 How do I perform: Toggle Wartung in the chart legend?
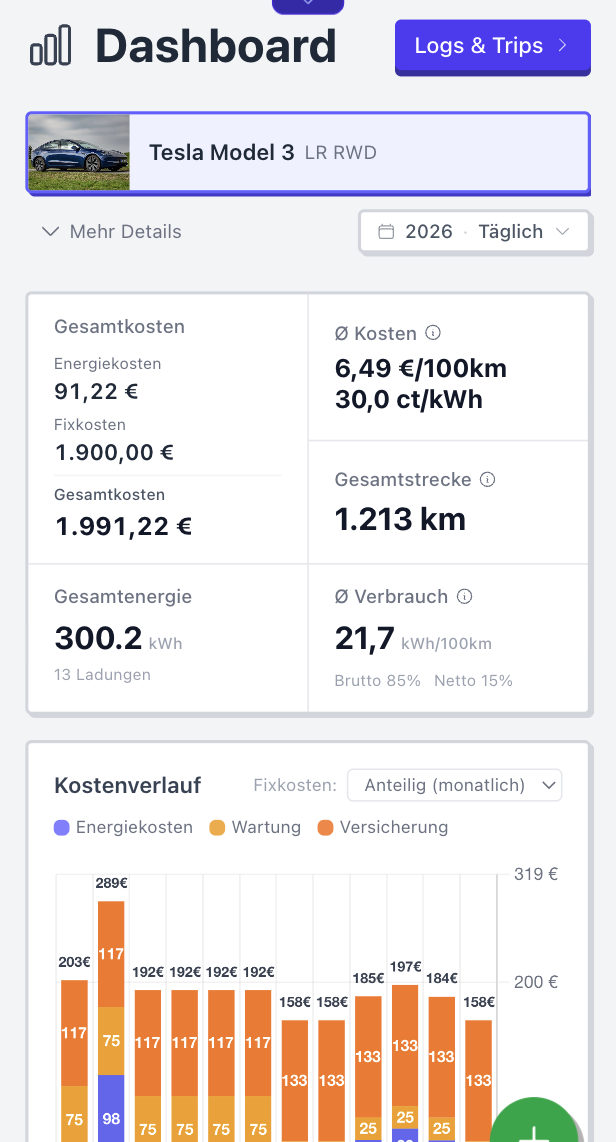coord(255,827)
